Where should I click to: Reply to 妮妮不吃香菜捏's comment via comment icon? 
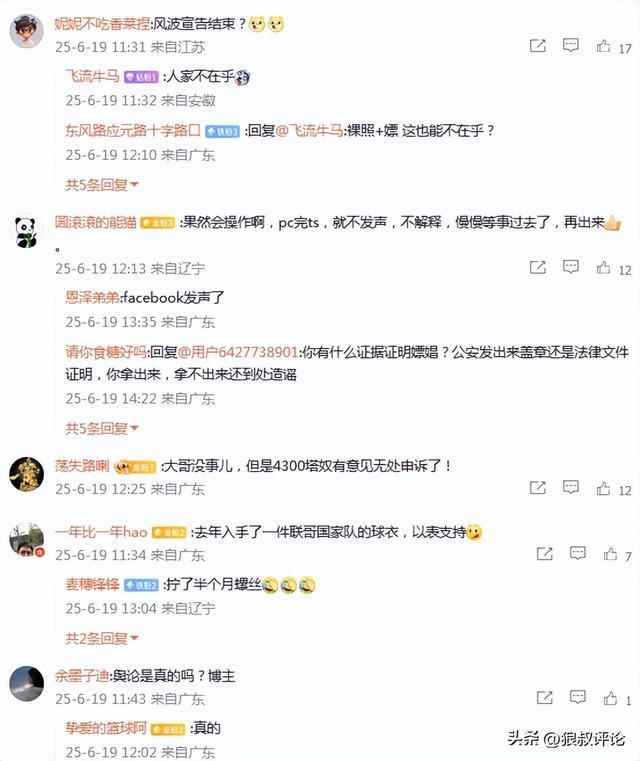coord(571,46)
